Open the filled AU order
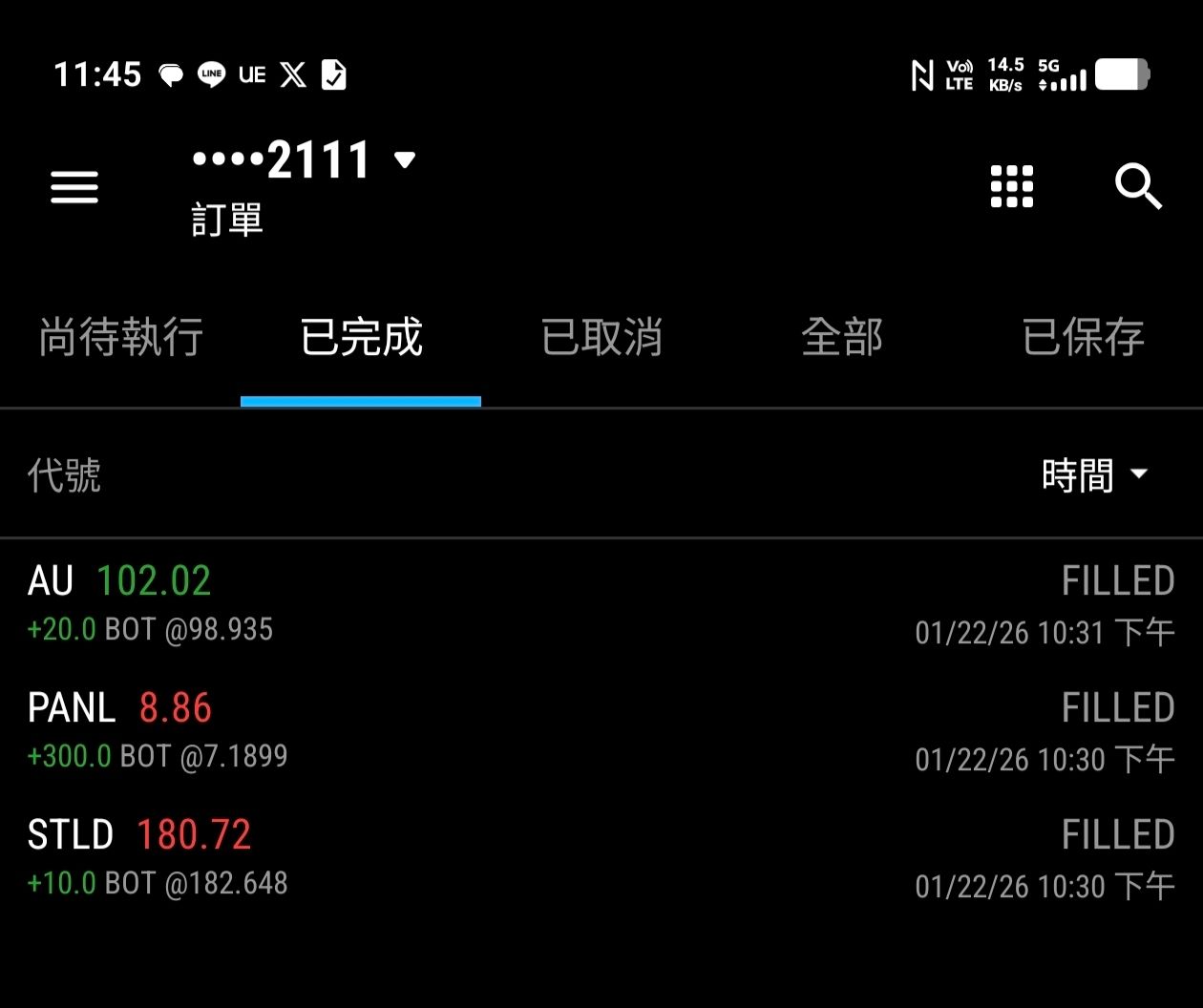The image size is (1203, 1008). click(601, 604)
